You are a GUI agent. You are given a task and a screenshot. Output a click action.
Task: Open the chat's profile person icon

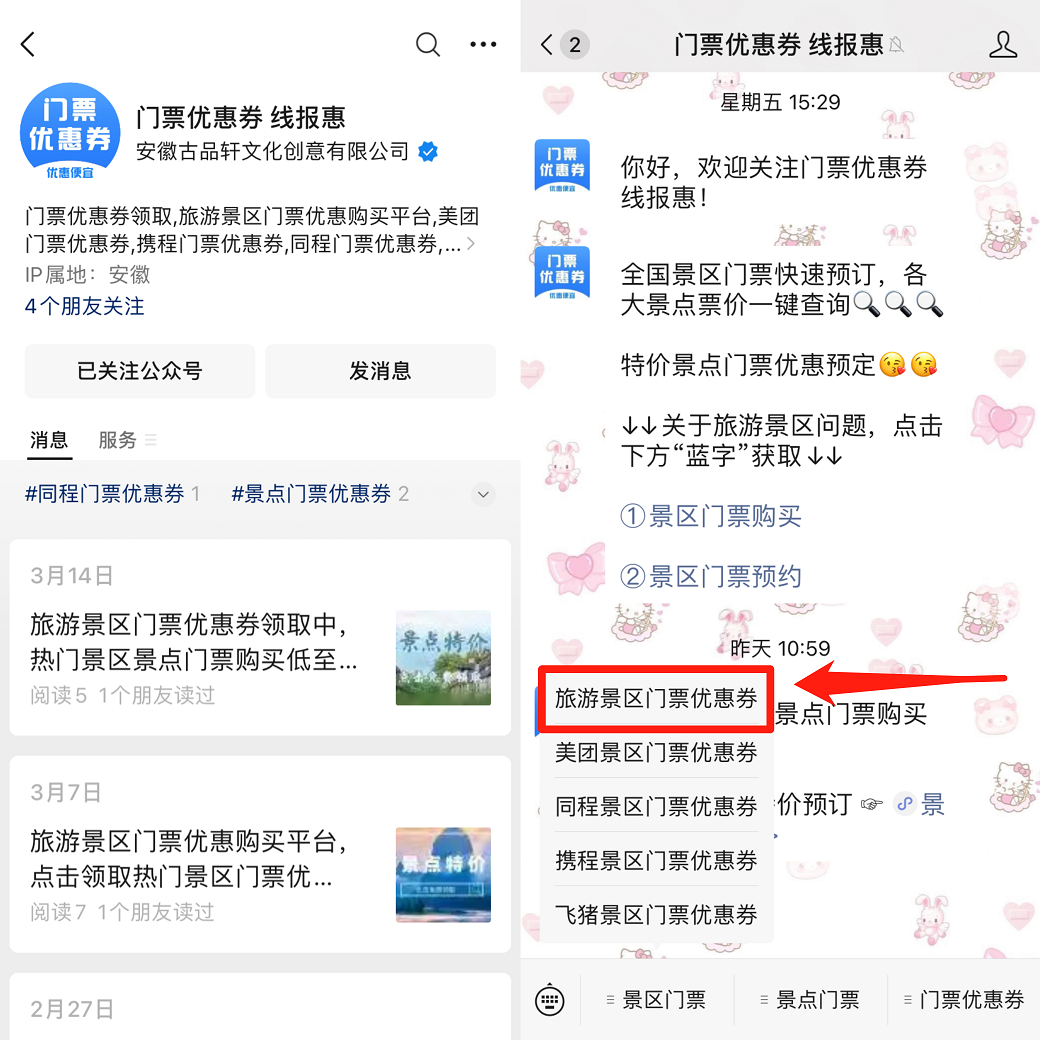[1002, 44]
